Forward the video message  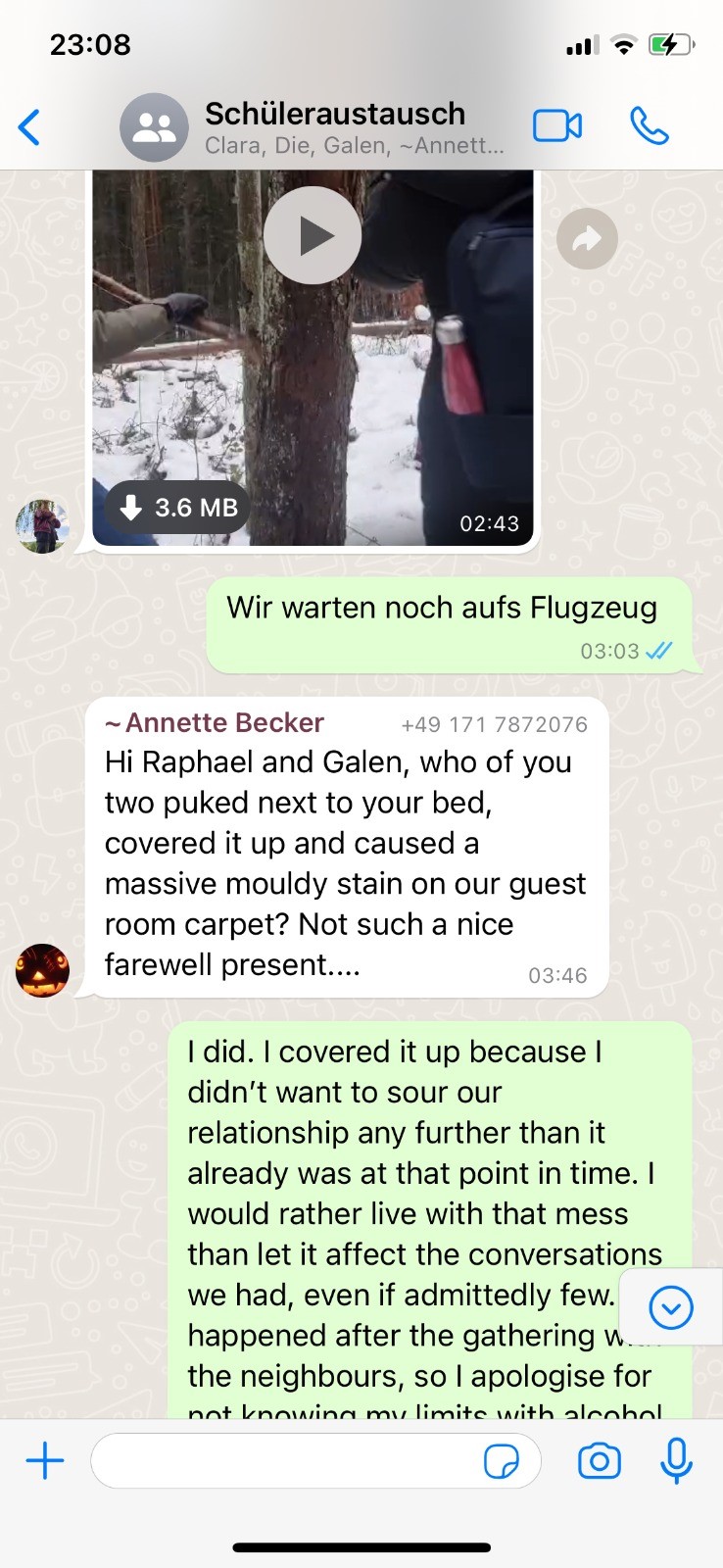coord(587,238)
